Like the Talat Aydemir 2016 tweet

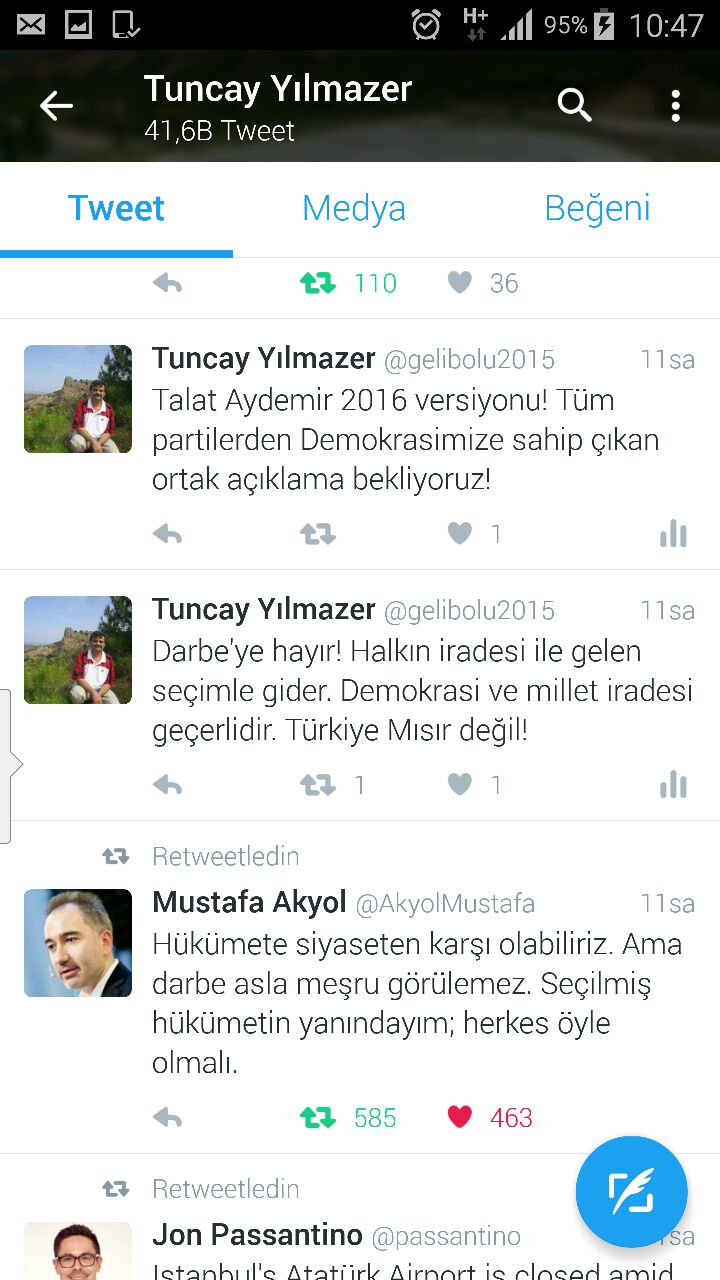click(x=460, y=535)
